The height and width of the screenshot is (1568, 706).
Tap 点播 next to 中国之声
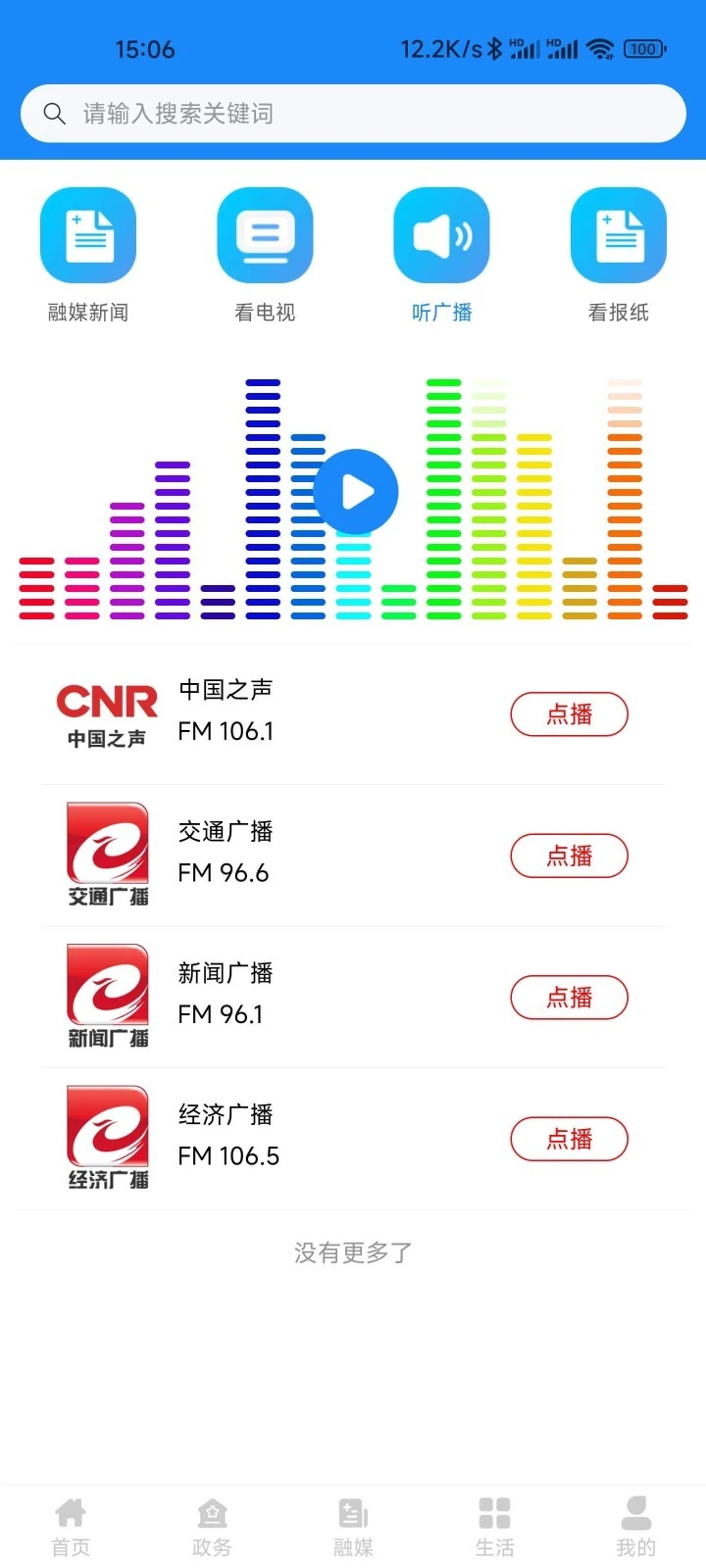click(569, 714)
